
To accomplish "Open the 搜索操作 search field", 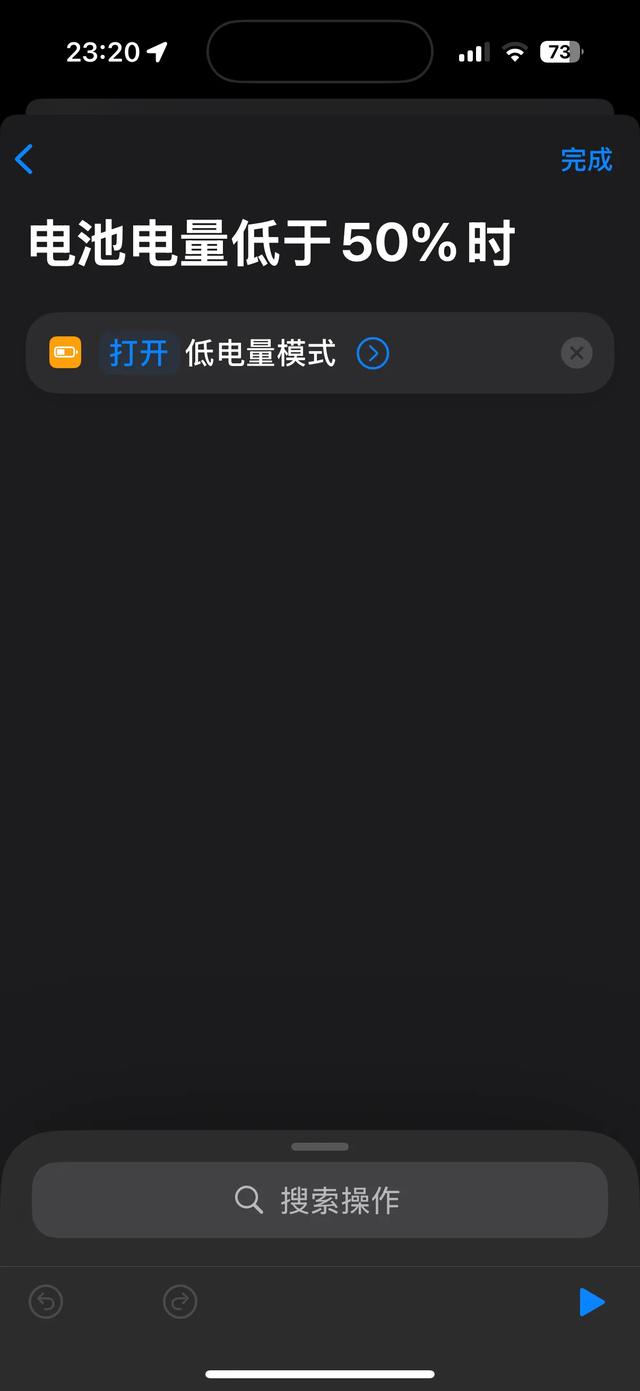I will (x=320, y=1200).
